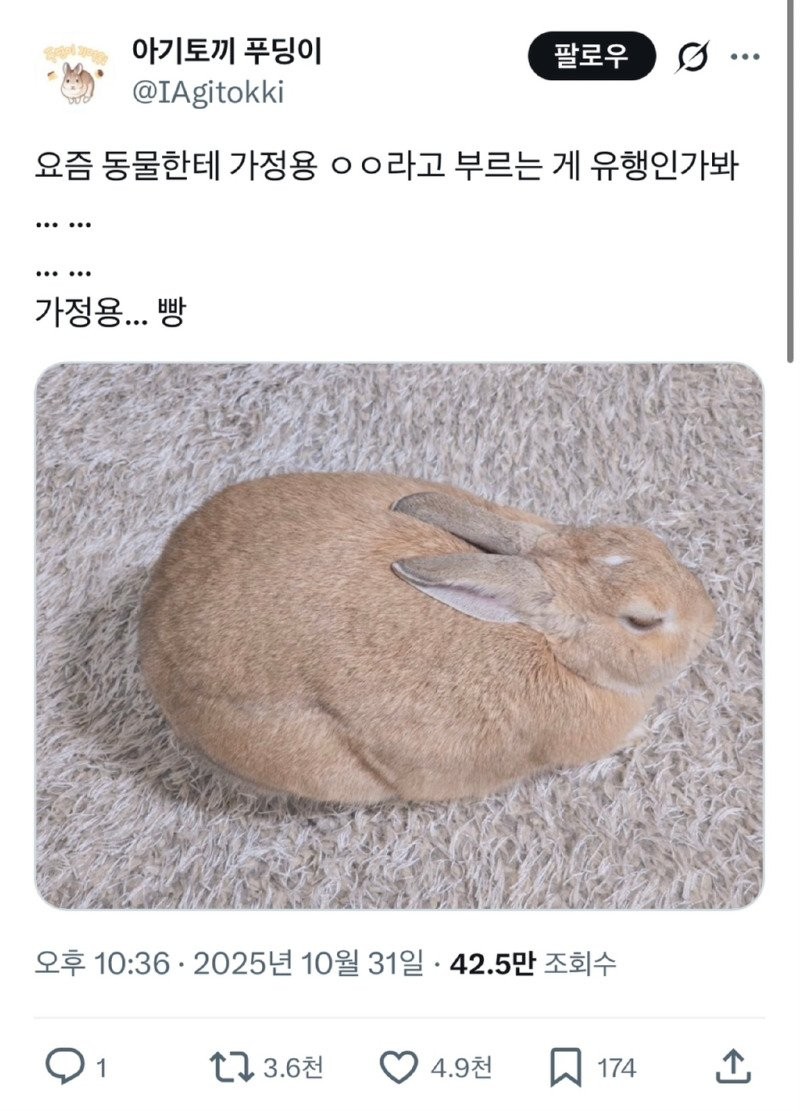Open the @IAgitokki profile handle
This screenshot has width=800, height=1111.
pos(207,92)
